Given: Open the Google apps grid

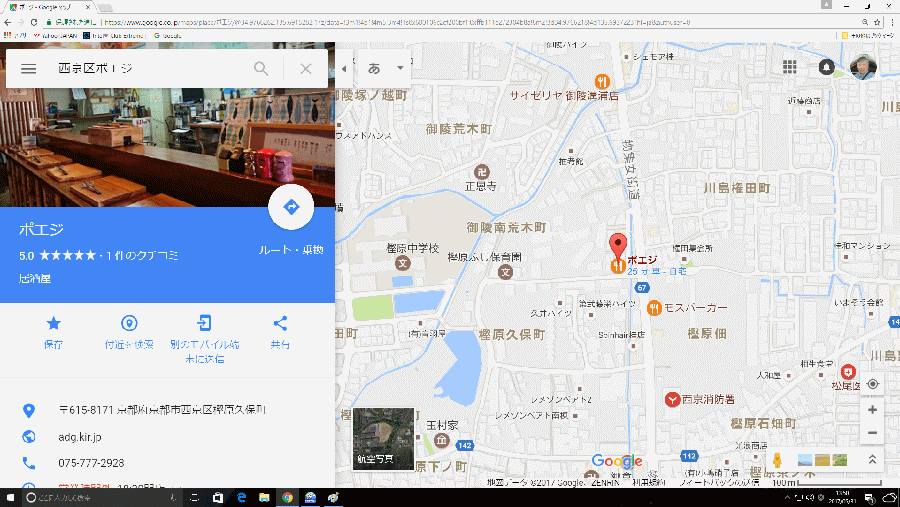Looking at the screenshot, I should [790, 67].
